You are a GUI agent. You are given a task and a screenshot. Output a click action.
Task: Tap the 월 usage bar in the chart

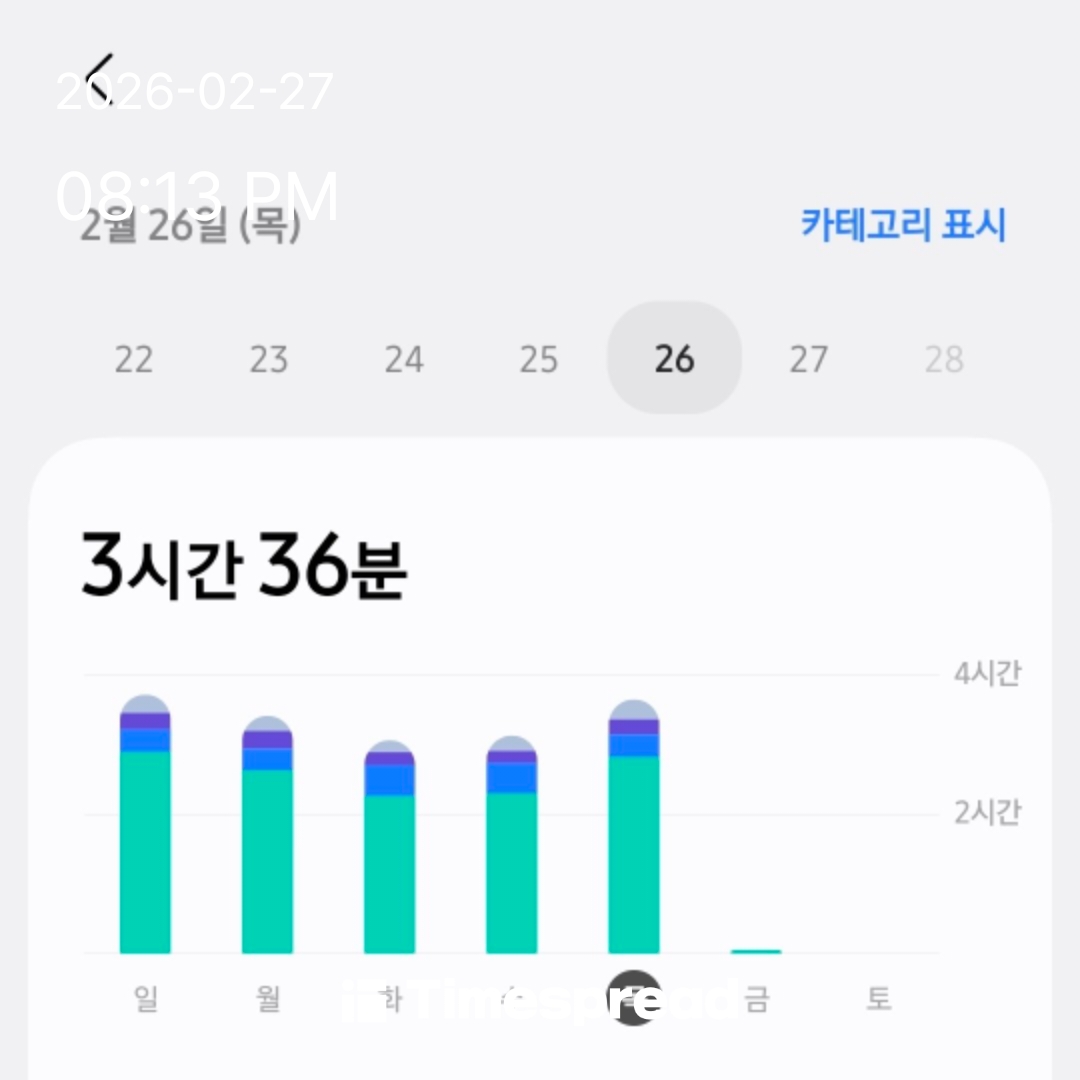[267, 840]
